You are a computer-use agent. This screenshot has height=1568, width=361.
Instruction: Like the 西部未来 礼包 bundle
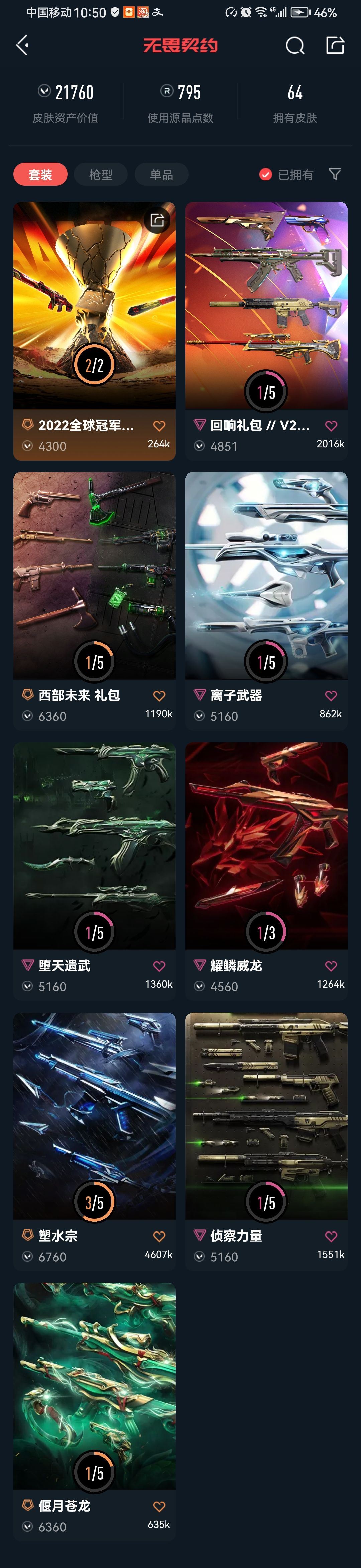pos(159,696)
